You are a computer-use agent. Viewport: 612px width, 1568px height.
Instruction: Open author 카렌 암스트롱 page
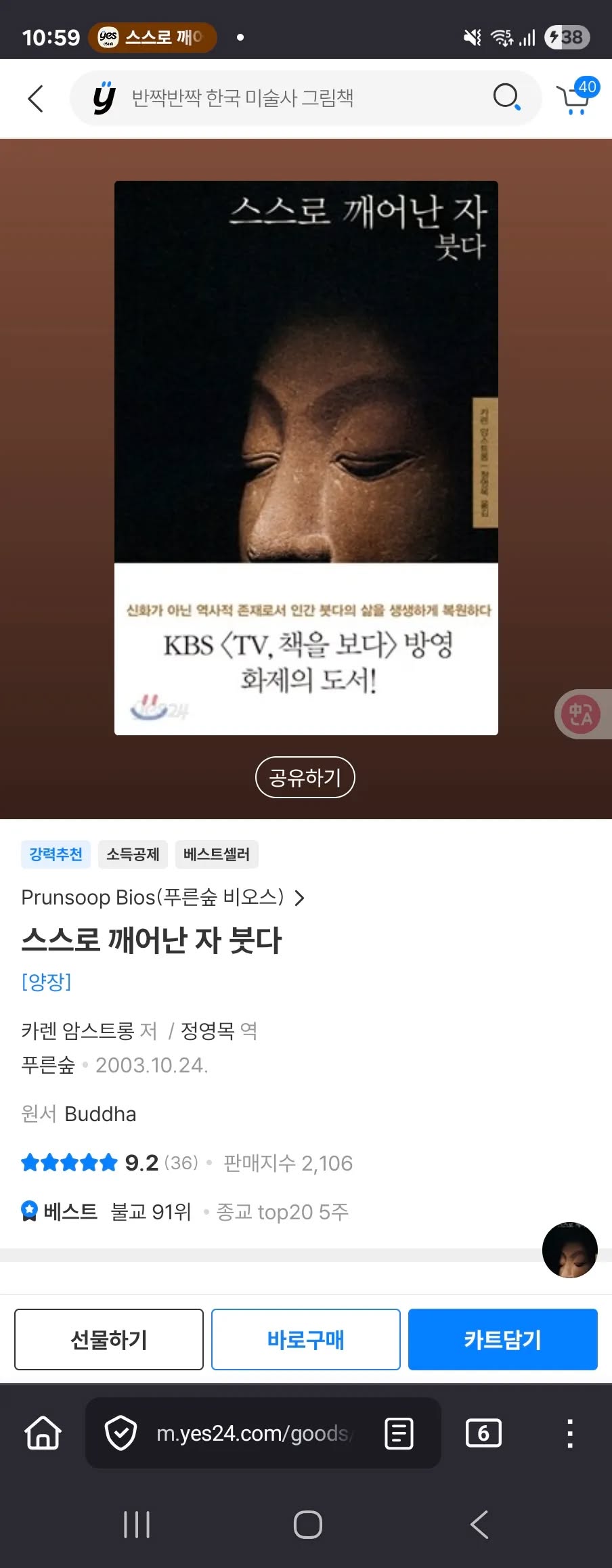click(78, 1031)
